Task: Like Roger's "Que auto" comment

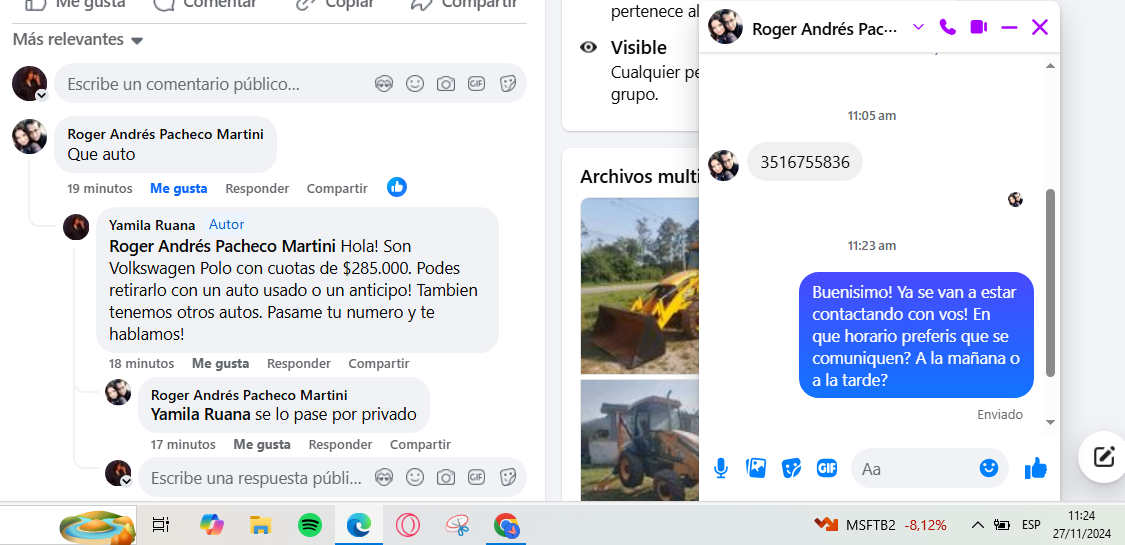Action: tap(178, 188)
